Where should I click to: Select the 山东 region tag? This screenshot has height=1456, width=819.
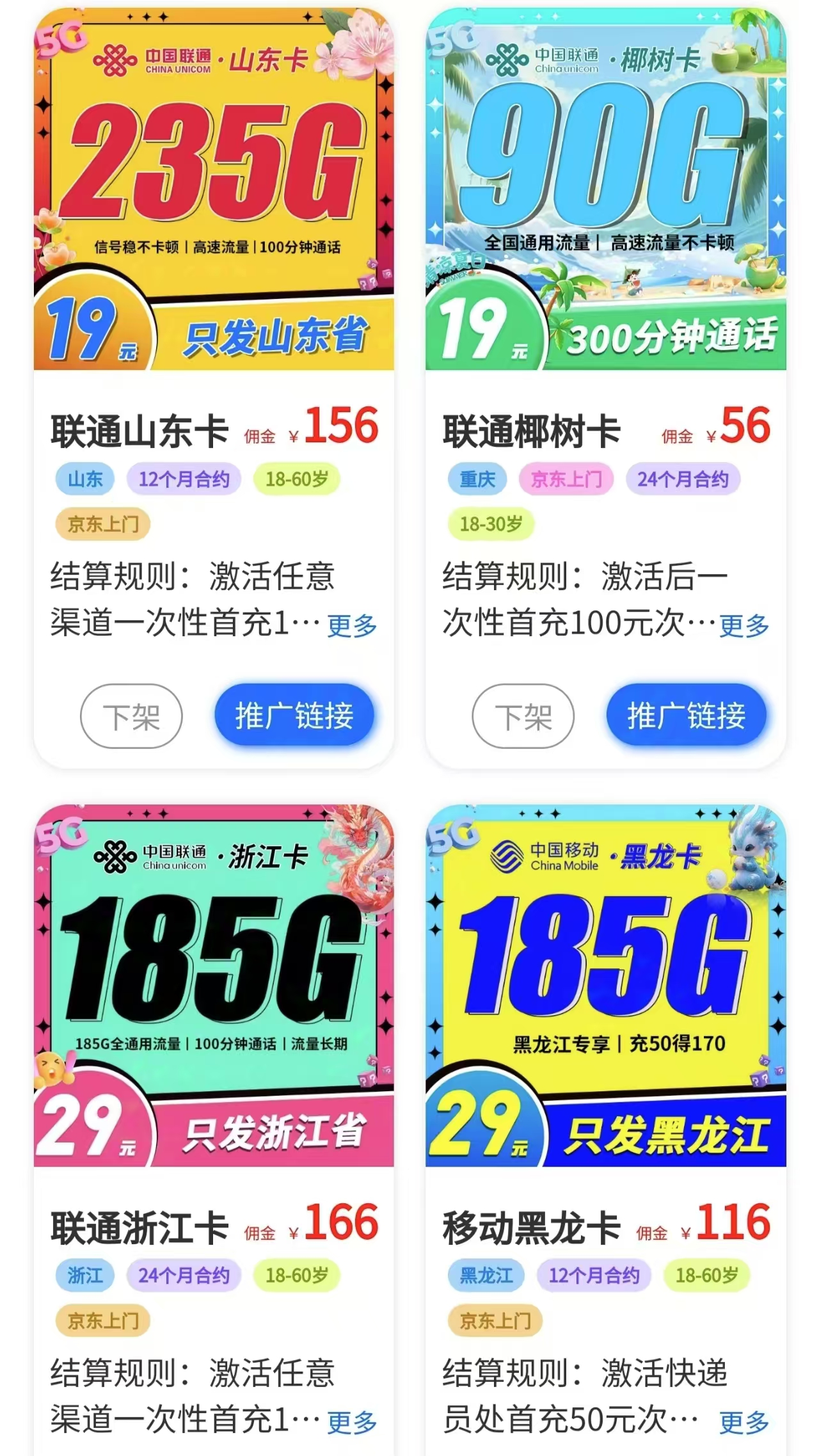point(84,478)
